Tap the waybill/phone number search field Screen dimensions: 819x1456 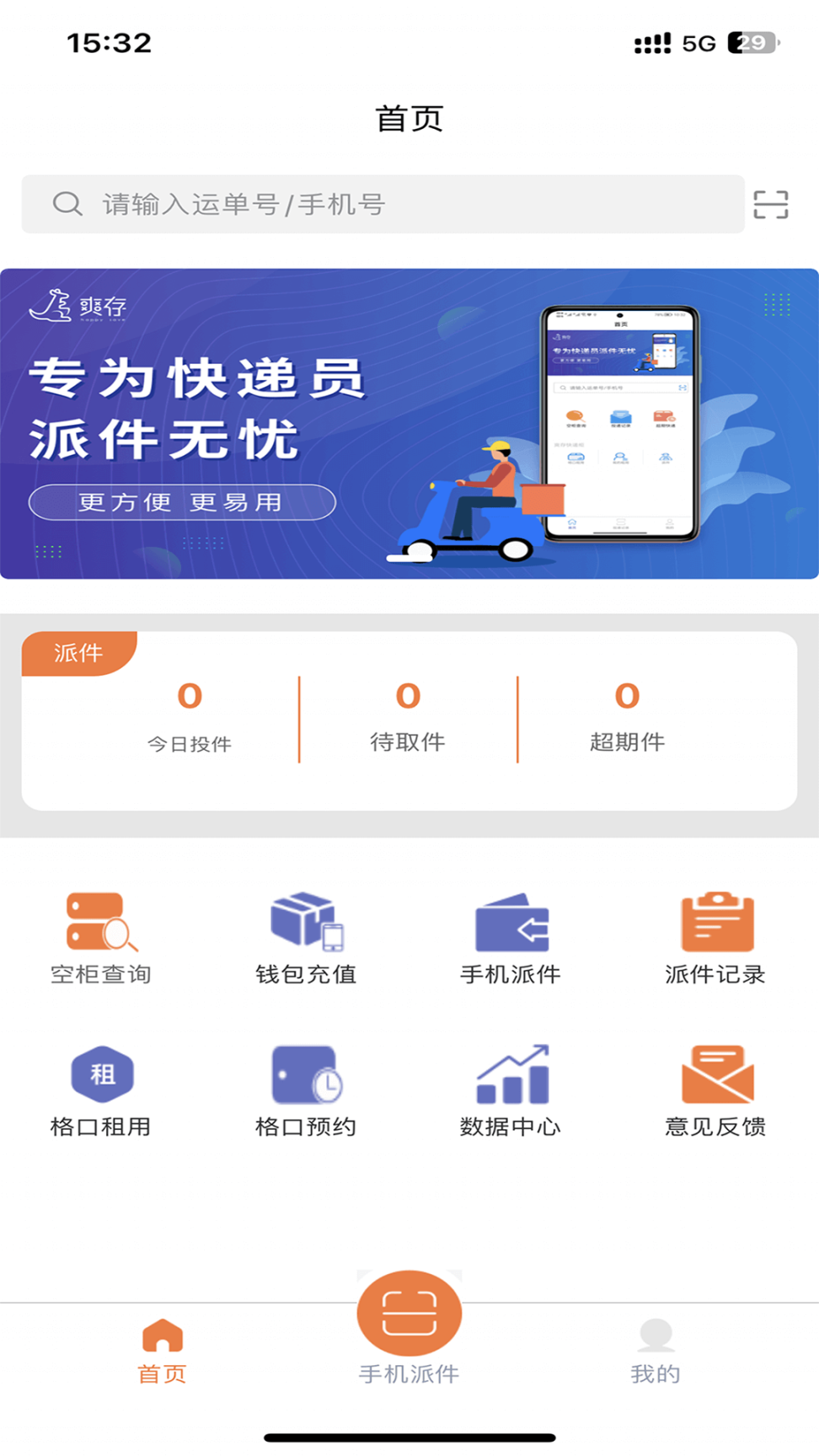click(x=383, y=204)
